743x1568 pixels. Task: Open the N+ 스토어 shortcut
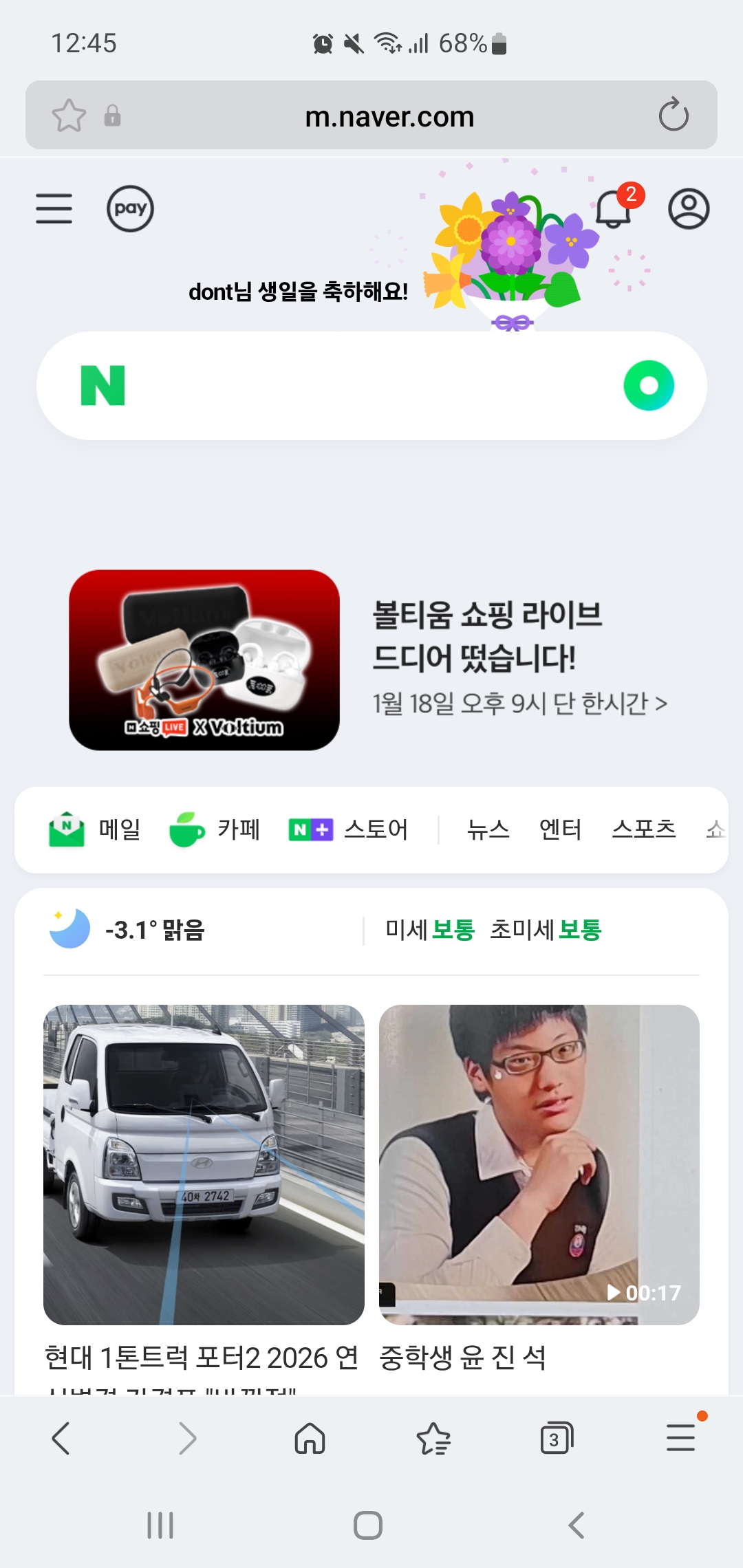point(348,829)
